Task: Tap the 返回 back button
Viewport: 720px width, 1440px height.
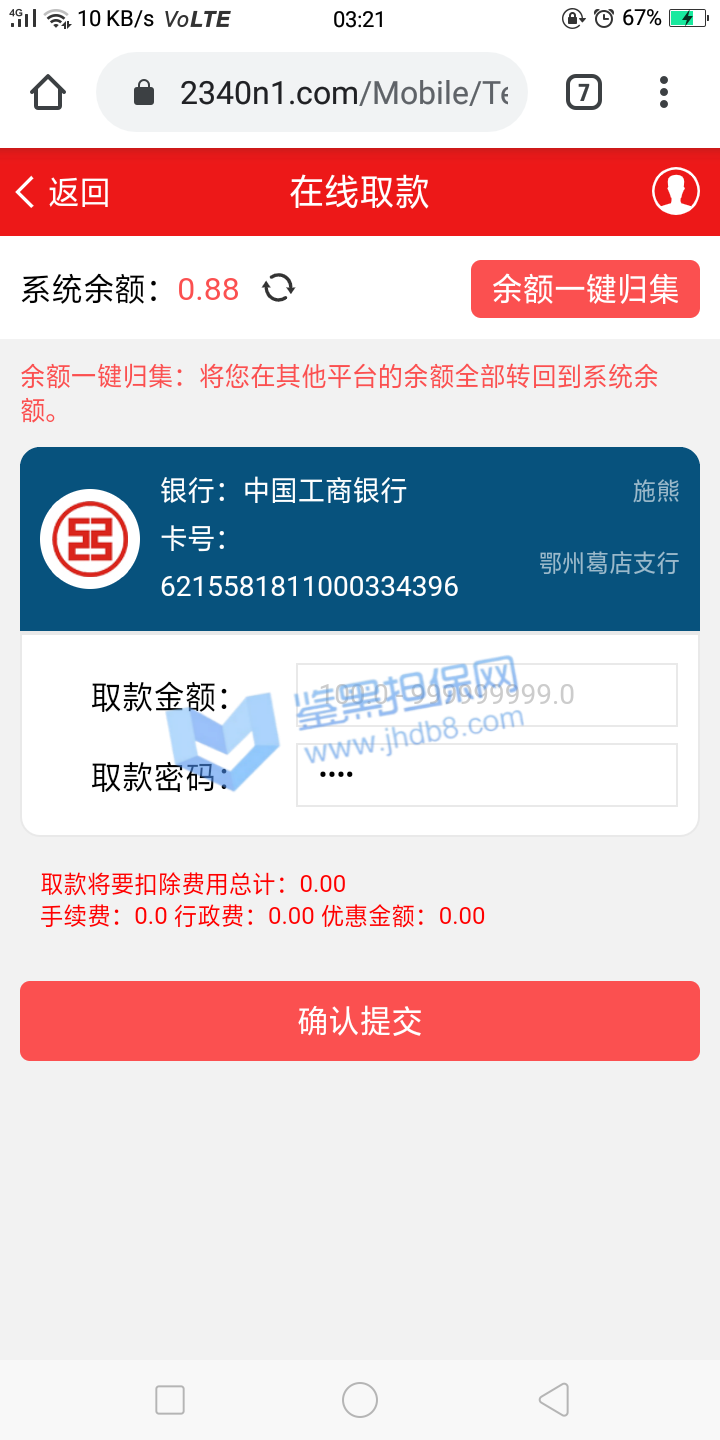Action: [x=62, y=192]
